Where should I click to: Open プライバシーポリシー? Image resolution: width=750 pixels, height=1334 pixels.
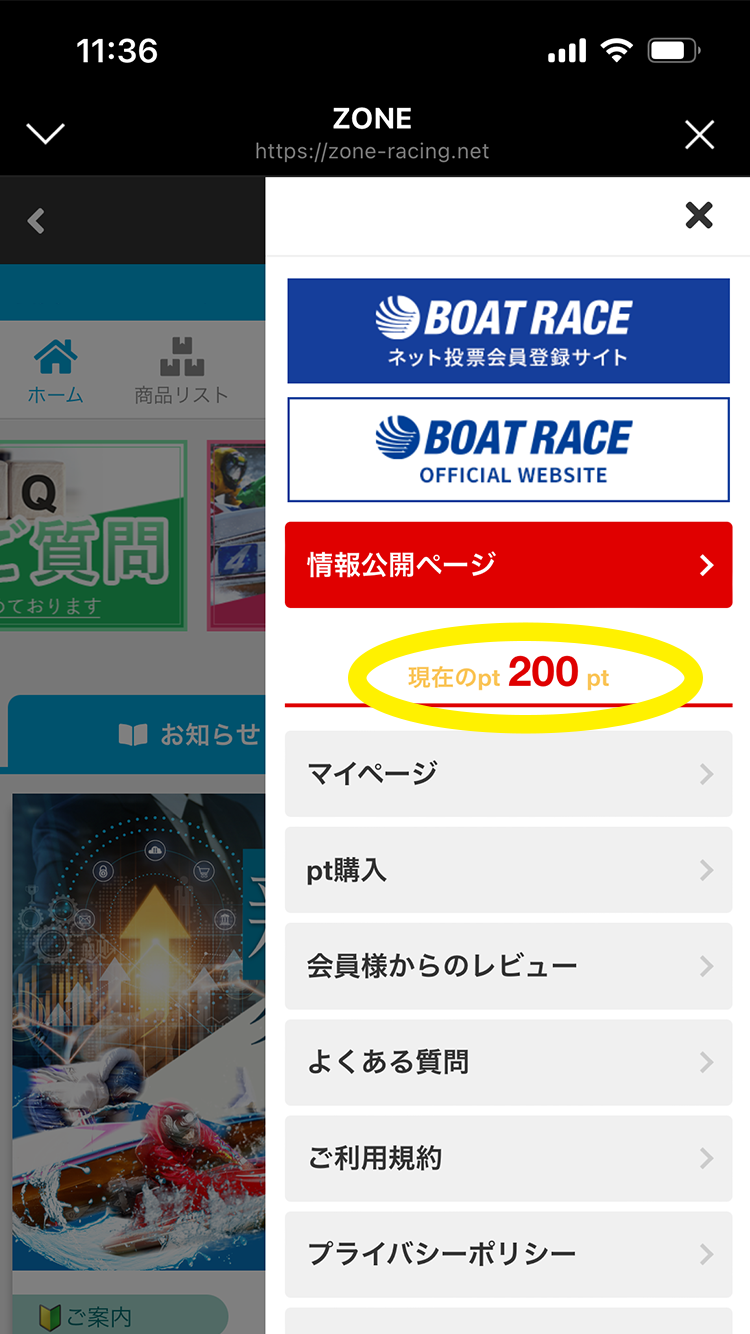tap(508, 1254)
